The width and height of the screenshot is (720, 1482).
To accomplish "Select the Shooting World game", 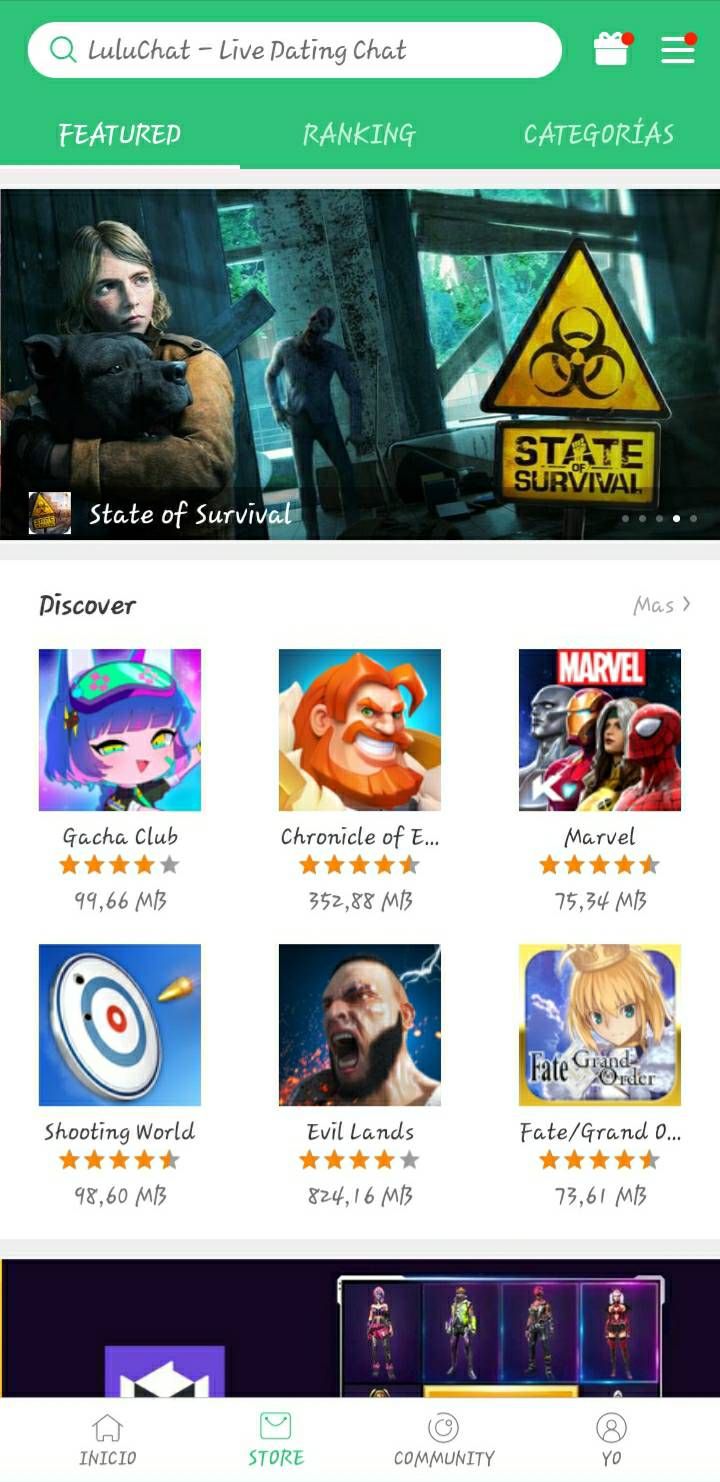I will point(120,1025).
